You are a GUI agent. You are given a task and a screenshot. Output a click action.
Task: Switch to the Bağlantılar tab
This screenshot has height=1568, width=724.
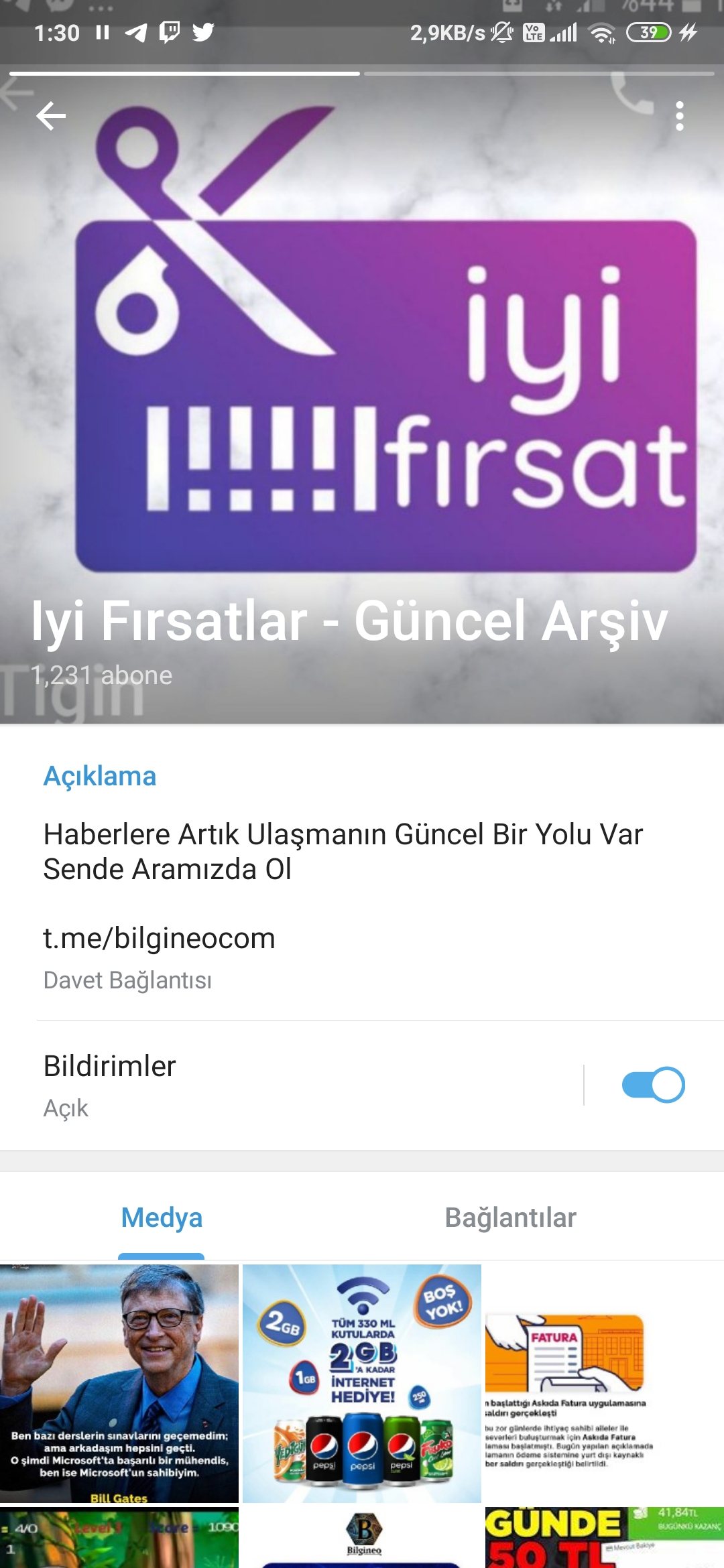pos(510,1218)
